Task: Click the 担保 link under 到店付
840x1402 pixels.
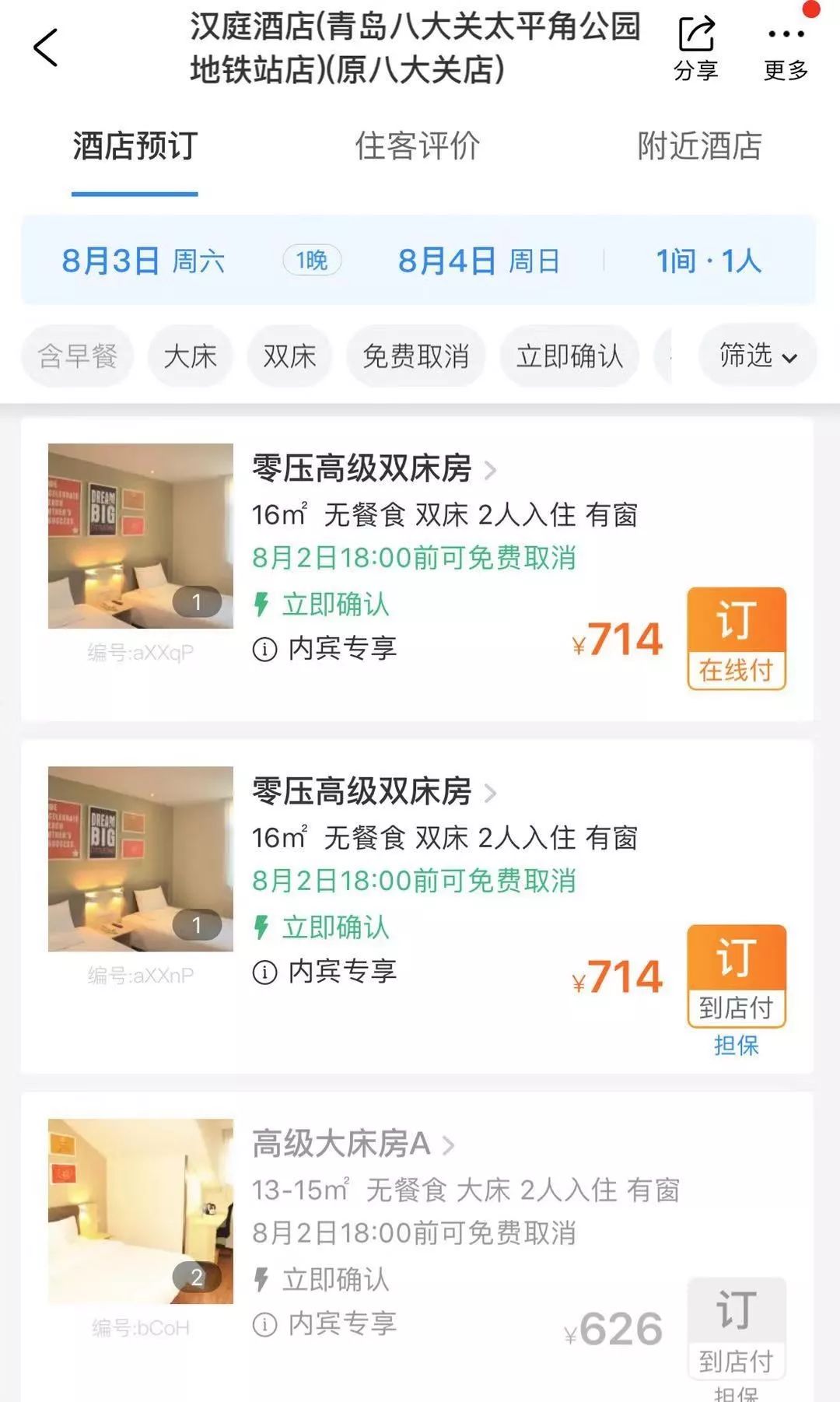Action: click(738, 1046)
